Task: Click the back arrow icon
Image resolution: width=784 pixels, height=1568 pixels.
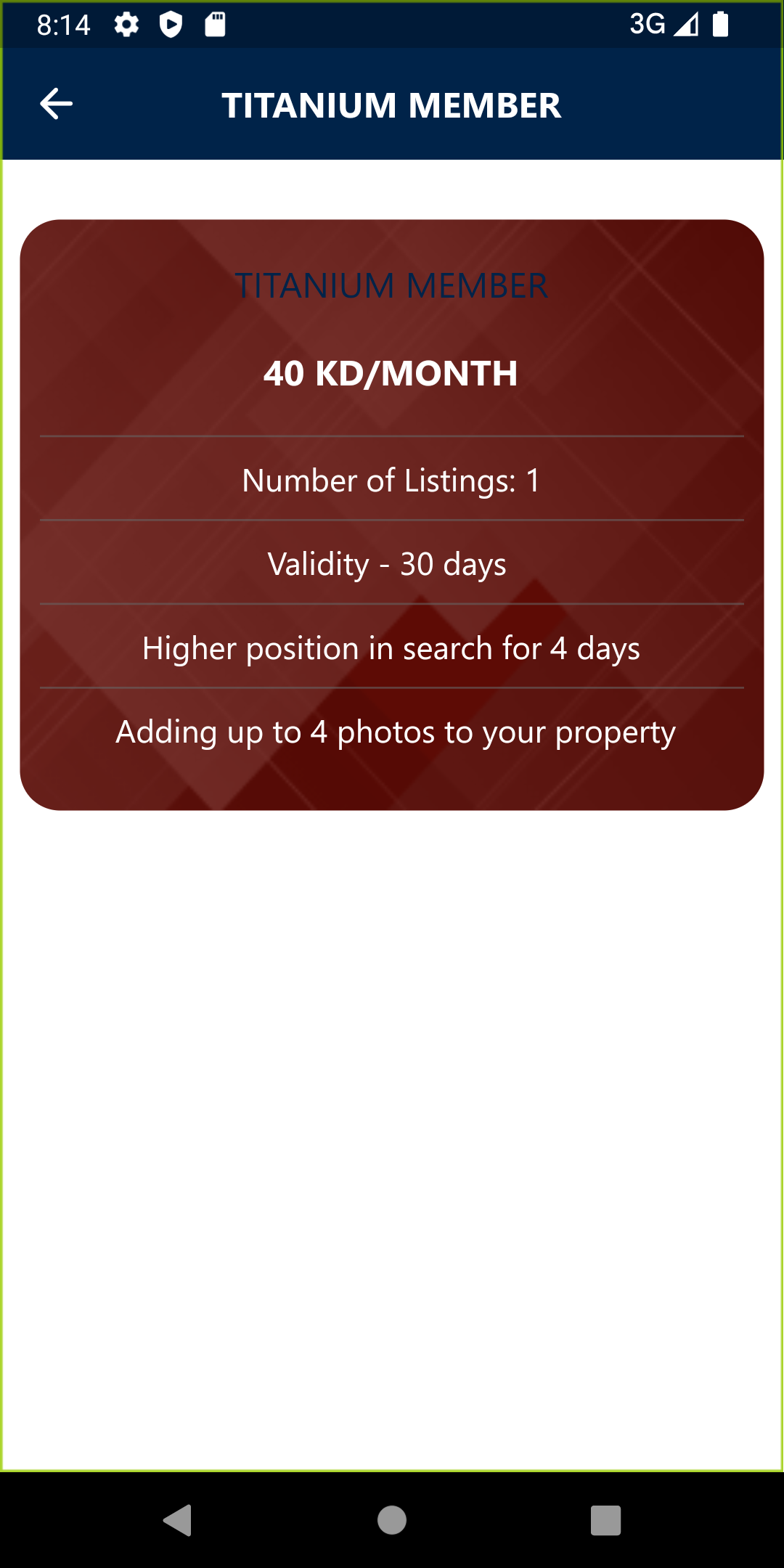Action: pyautogui.click(x=55, y=104)
